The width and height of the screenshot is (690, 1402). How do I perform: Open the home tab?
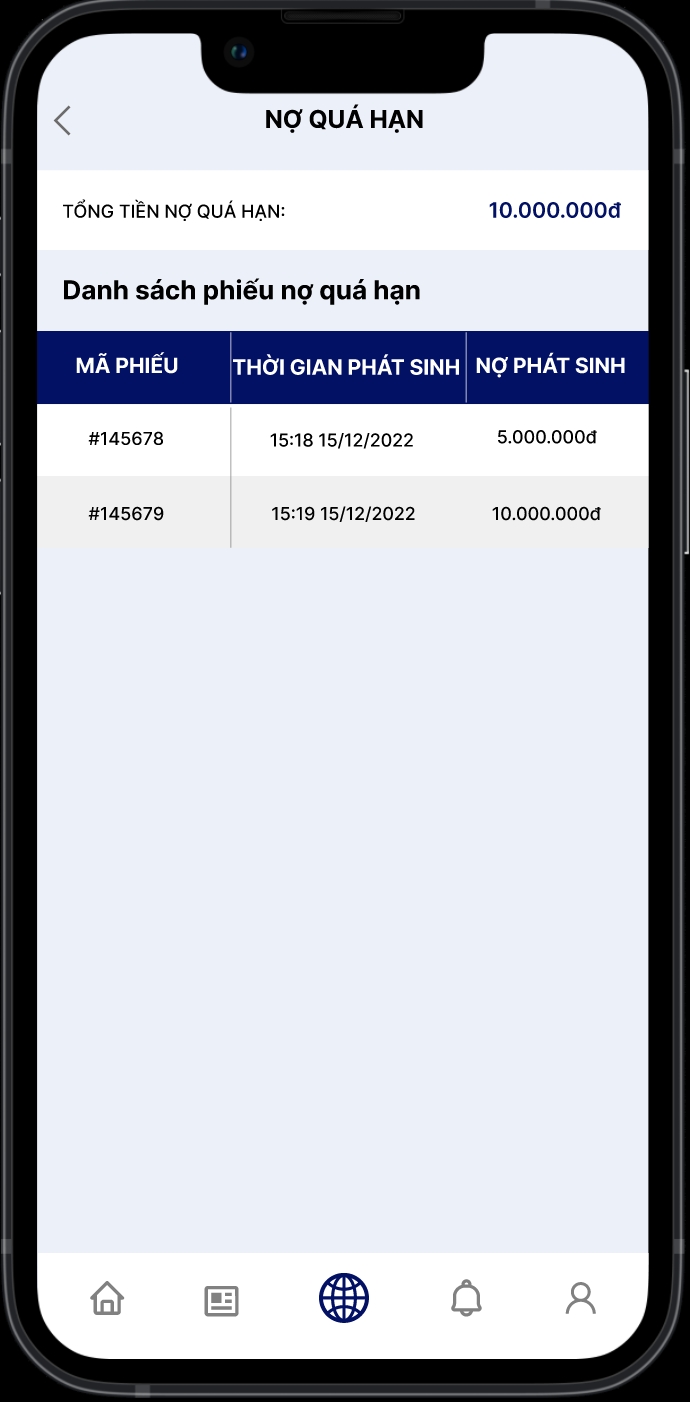pyautogui.click(x=107, y=1299)
